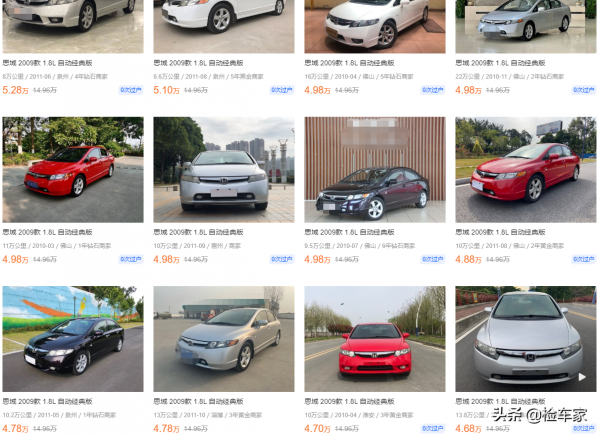The height and width of the screenshot is (435, 600).
Task: Open the silver Civic with 13万公里
Action: click(223, 338)
